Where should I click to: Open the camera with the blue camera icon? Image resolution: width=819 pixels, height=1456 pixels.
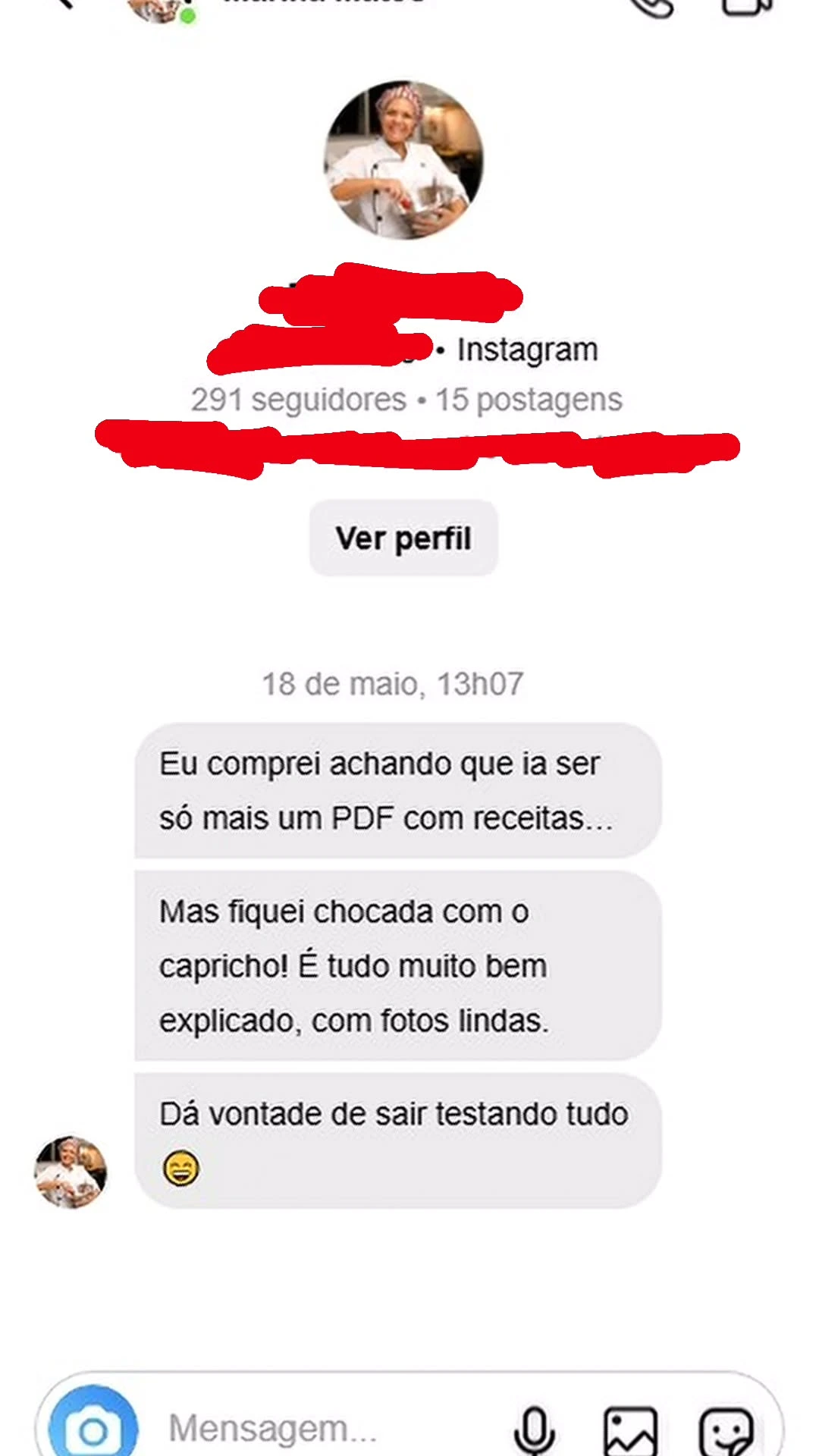93,1426
